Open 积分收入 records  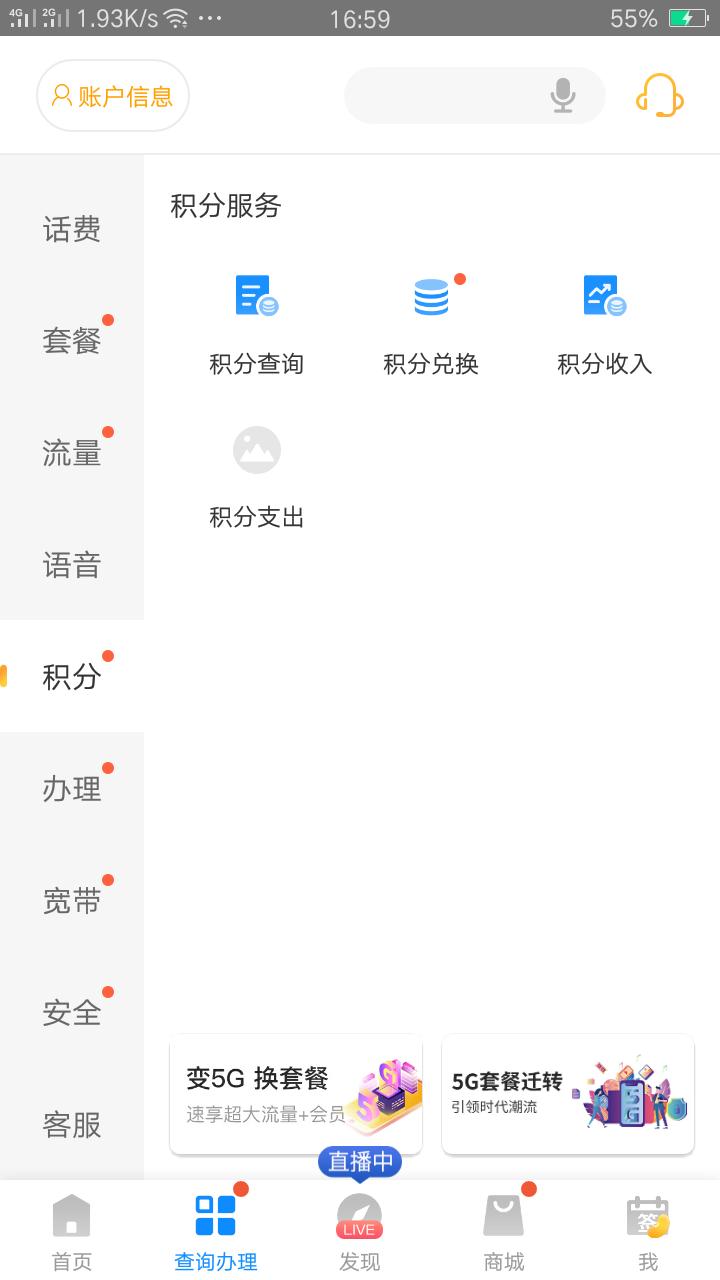click(605, 320)
